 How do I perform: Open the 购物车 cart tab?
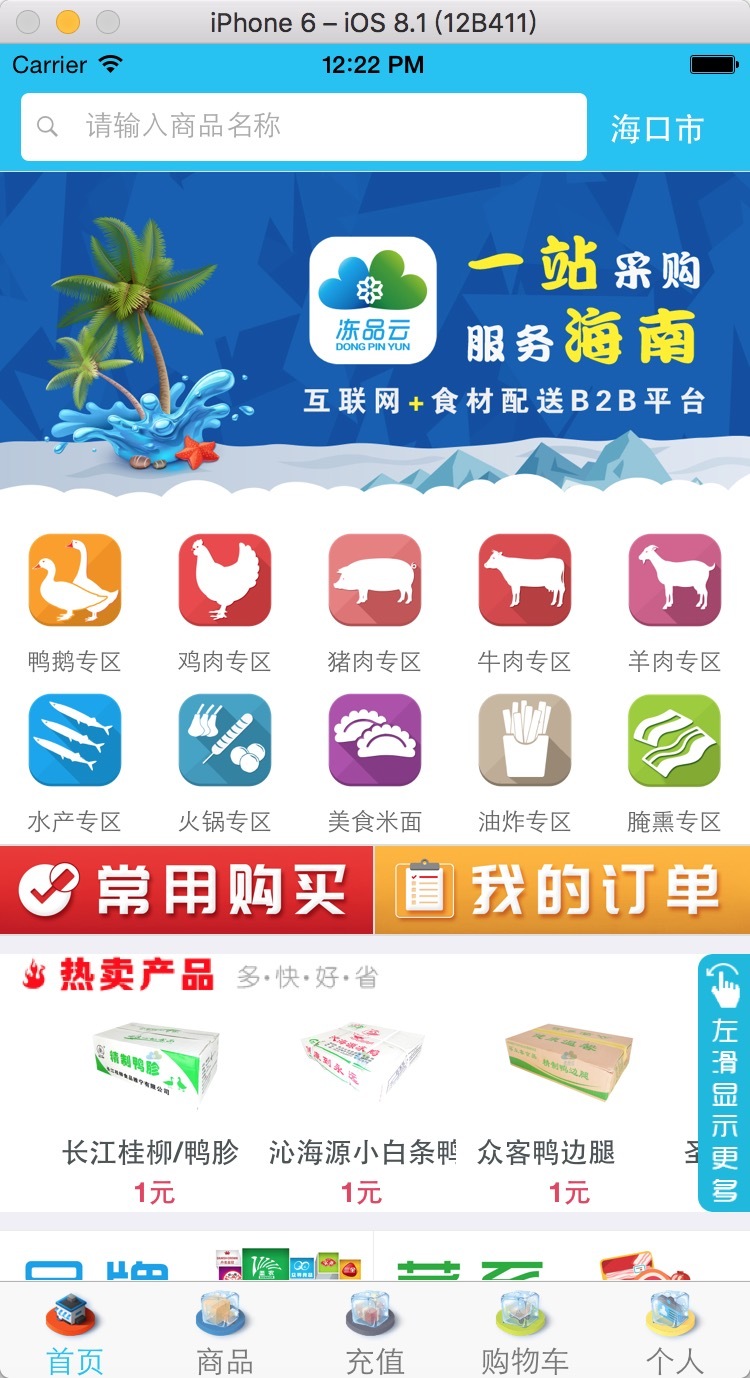[x=525, y=1330]
